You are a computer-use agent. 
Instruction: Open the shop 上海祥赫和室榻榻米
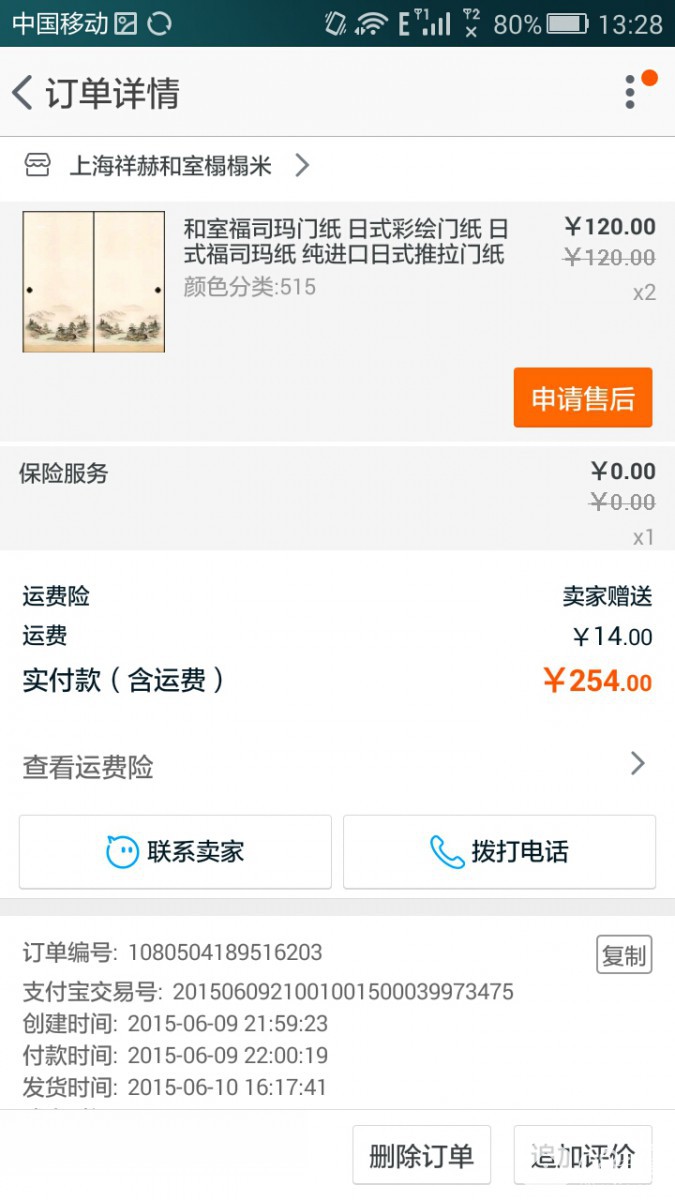170,166
